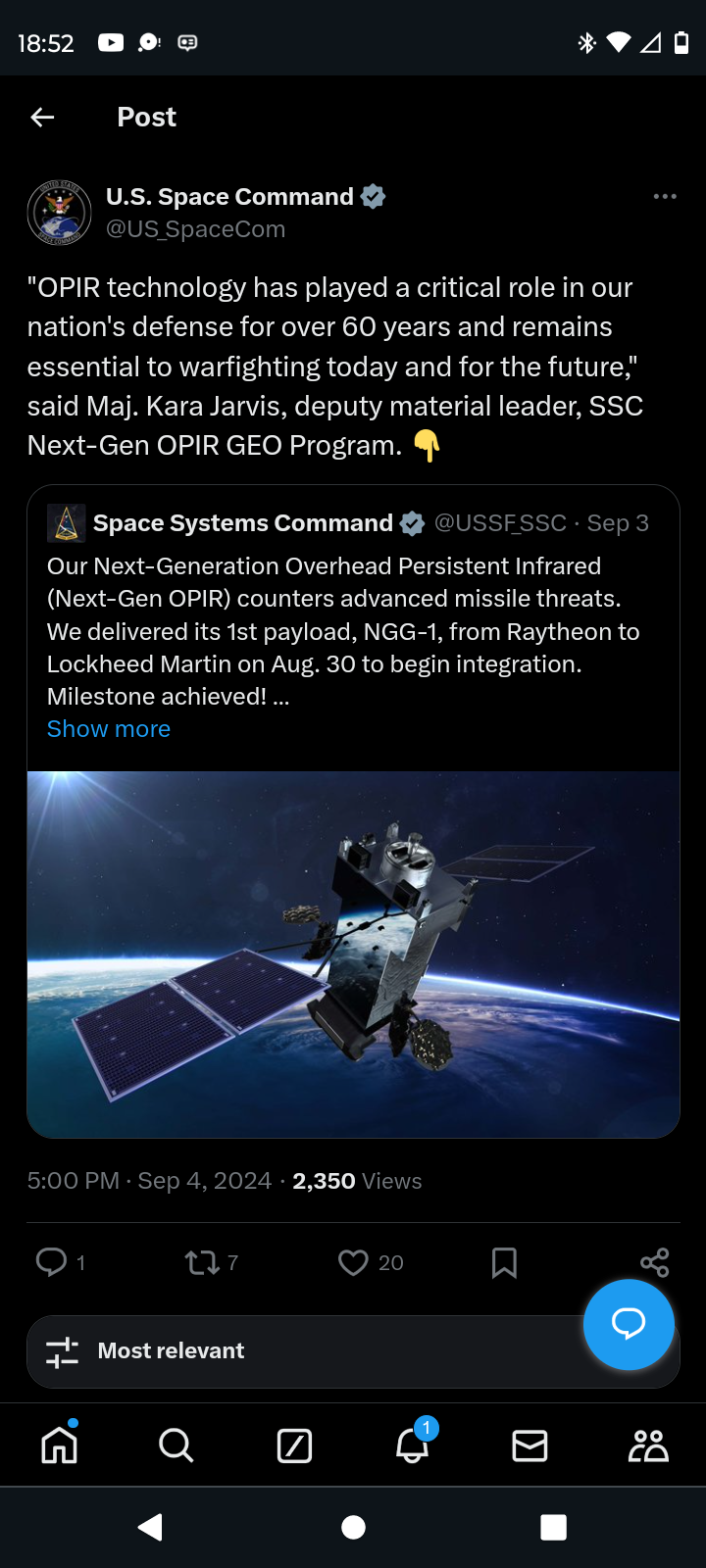This screenshot has width=706, height=1568.
Task: Open the Communities tab
Action: click(x=648, y=1445)
